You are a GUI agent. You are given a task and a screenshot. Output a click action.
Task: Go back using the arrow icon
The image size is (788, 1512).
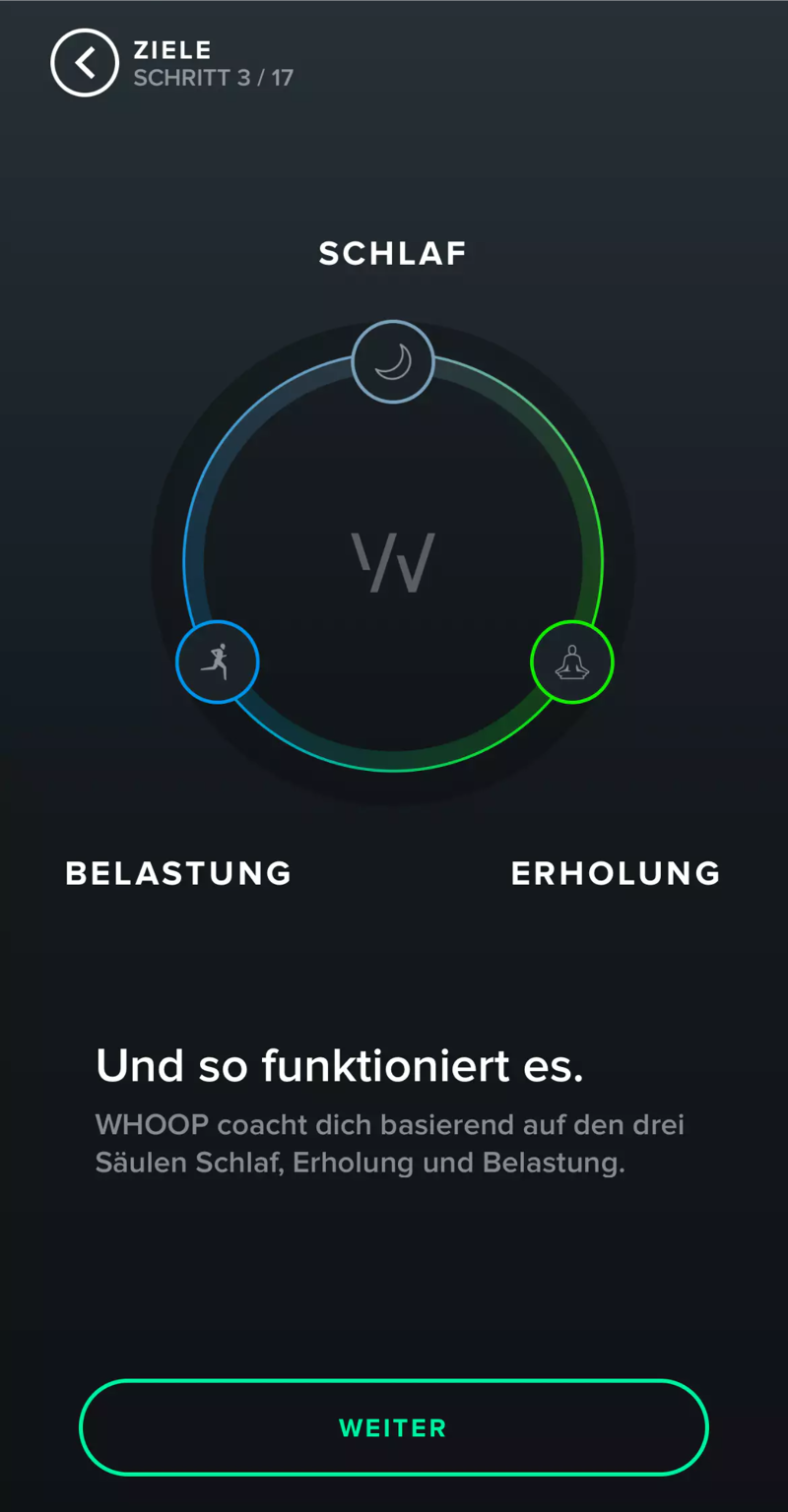(x=85, y=63)
